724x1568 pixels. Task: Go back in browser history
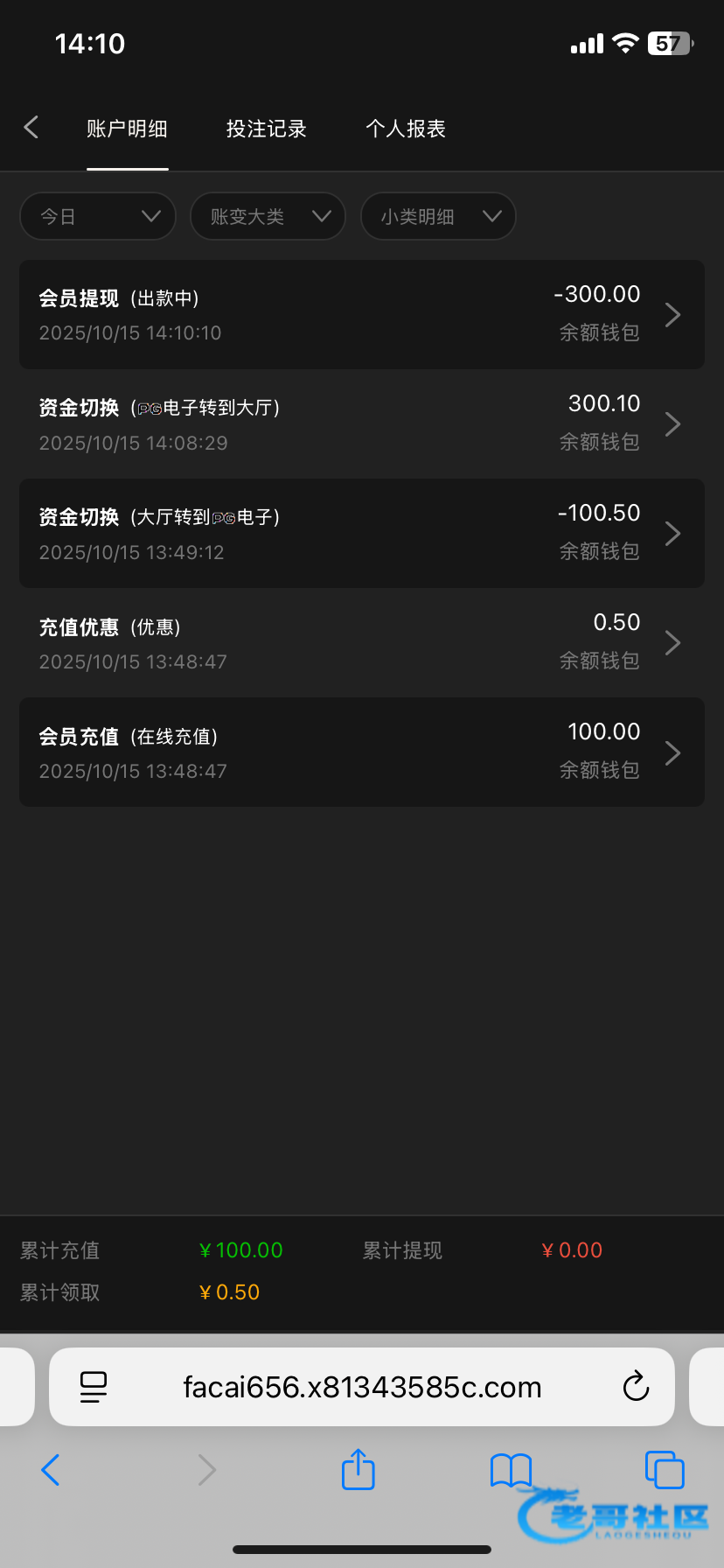(51, 1470)
